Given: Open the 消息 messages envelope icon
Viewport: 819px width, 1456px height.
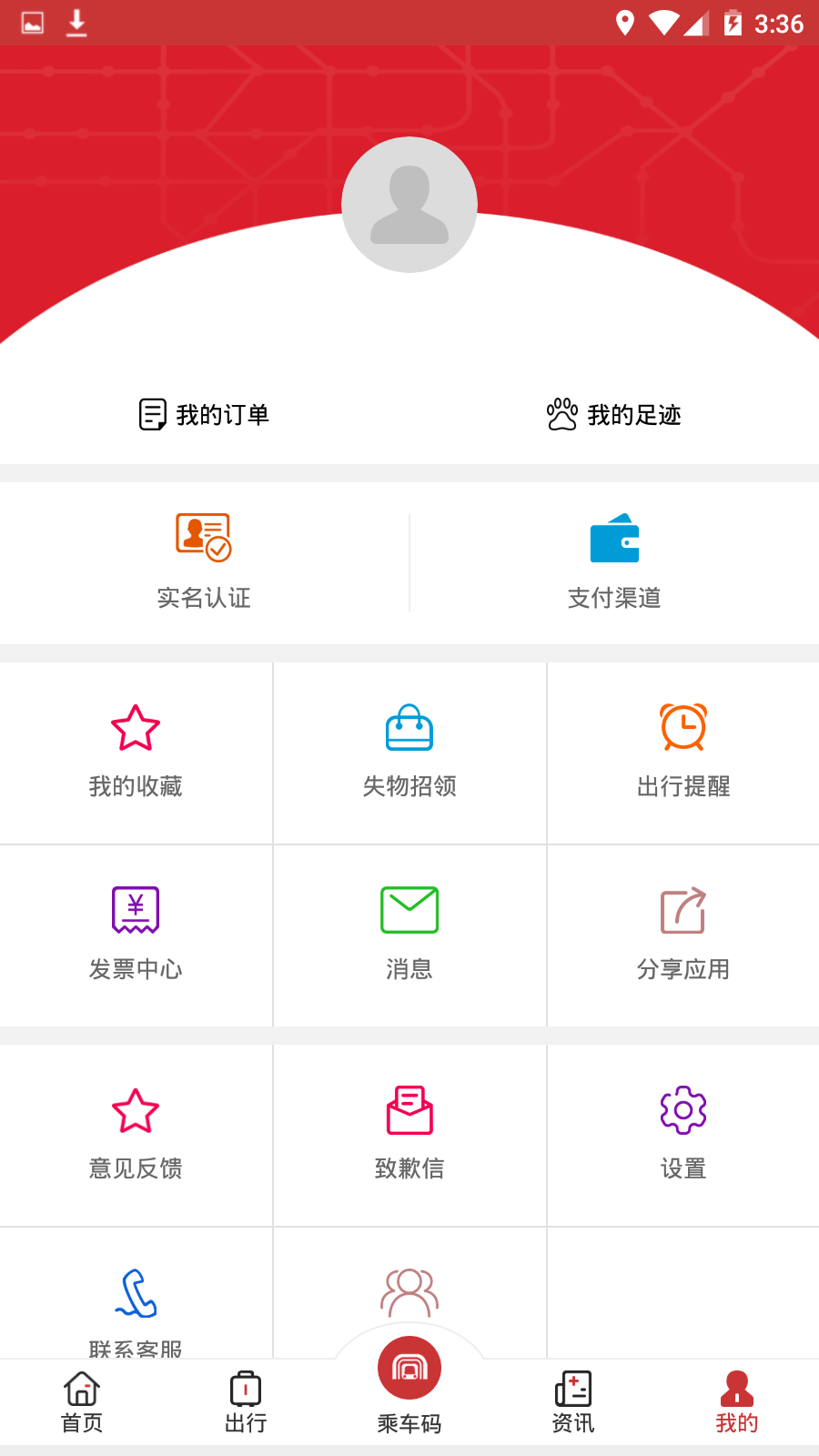Looking at the screenshot, I should [409, 910].
